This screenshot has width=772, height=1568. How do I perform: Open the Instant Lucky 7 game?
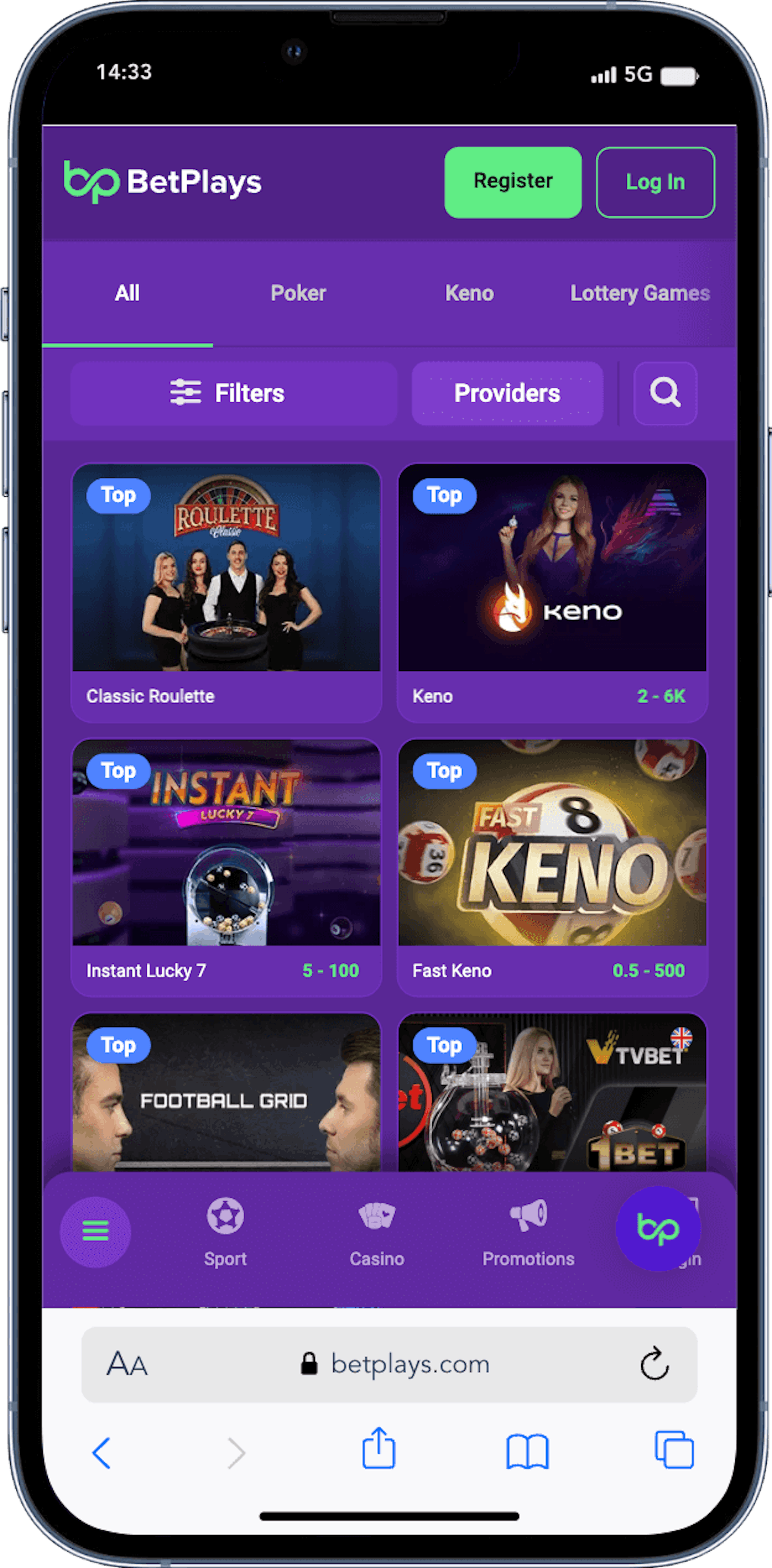coord(226,867)
